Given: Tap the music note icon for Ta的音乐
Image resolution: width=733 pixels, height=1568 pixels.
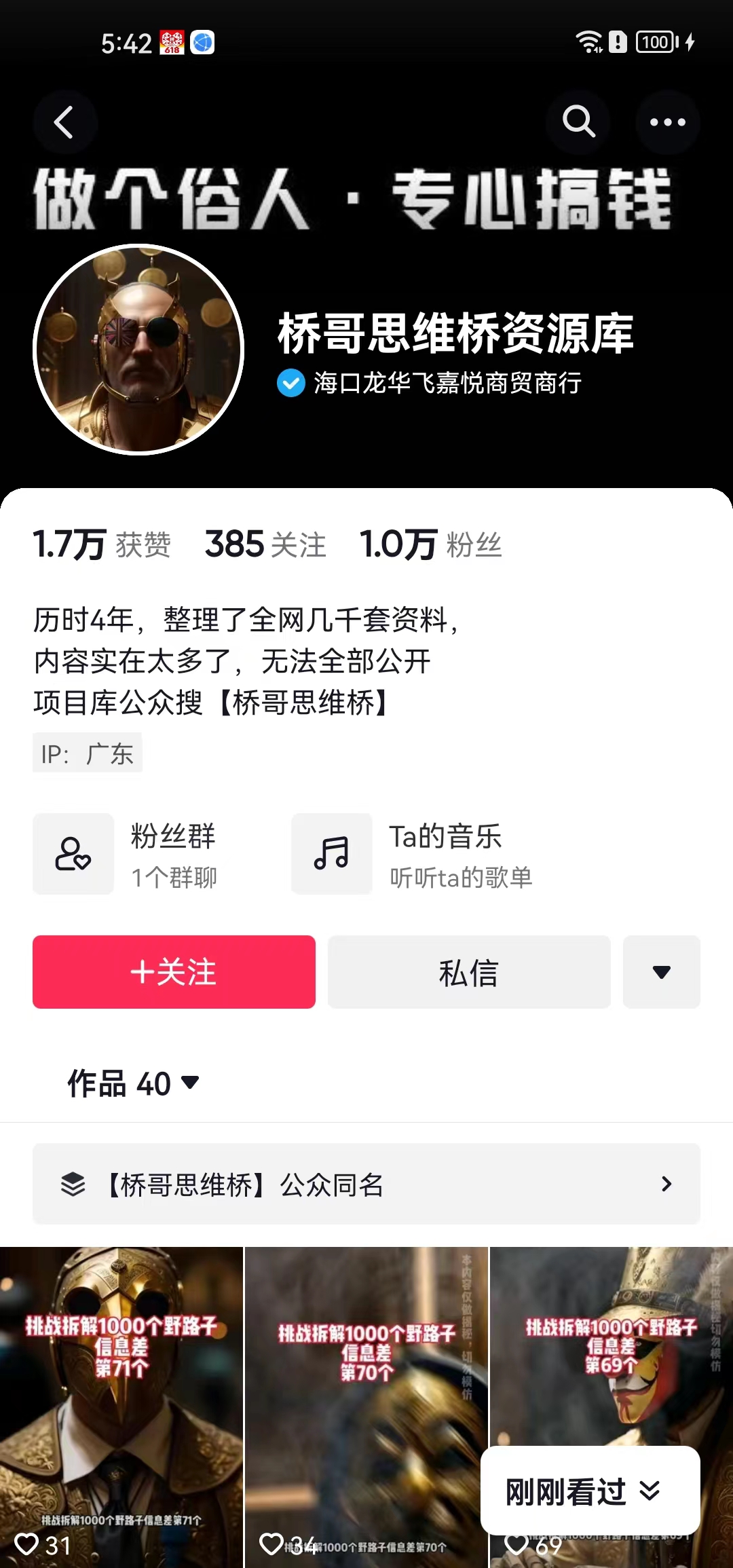Looking at the screenshot, I should [x=331, y=854].
